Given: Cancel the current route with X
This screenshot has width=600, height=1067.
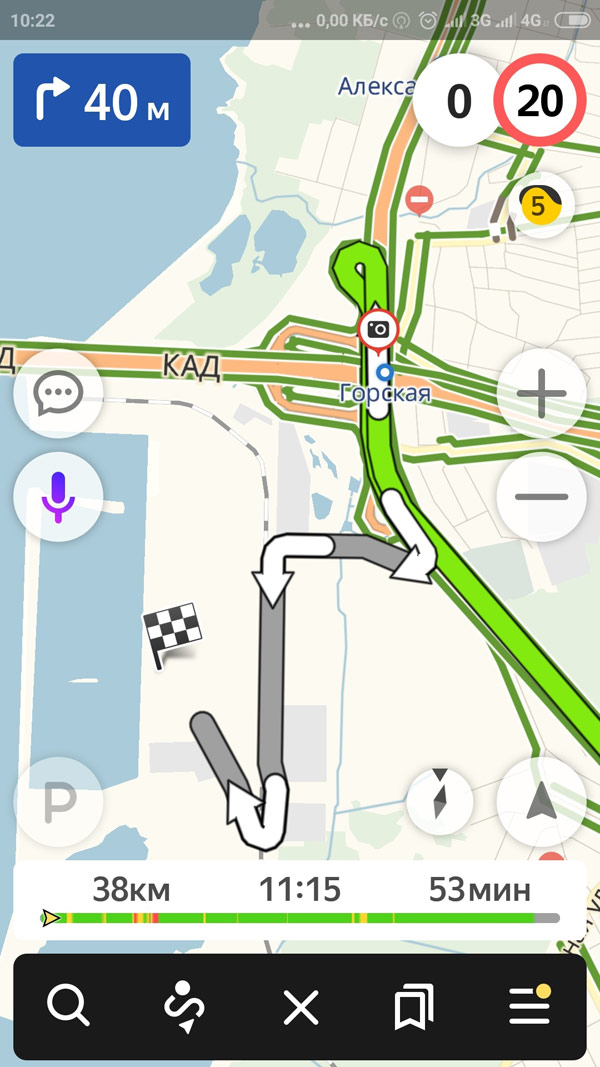Looking at the screenshot, I should (300, 1006).
